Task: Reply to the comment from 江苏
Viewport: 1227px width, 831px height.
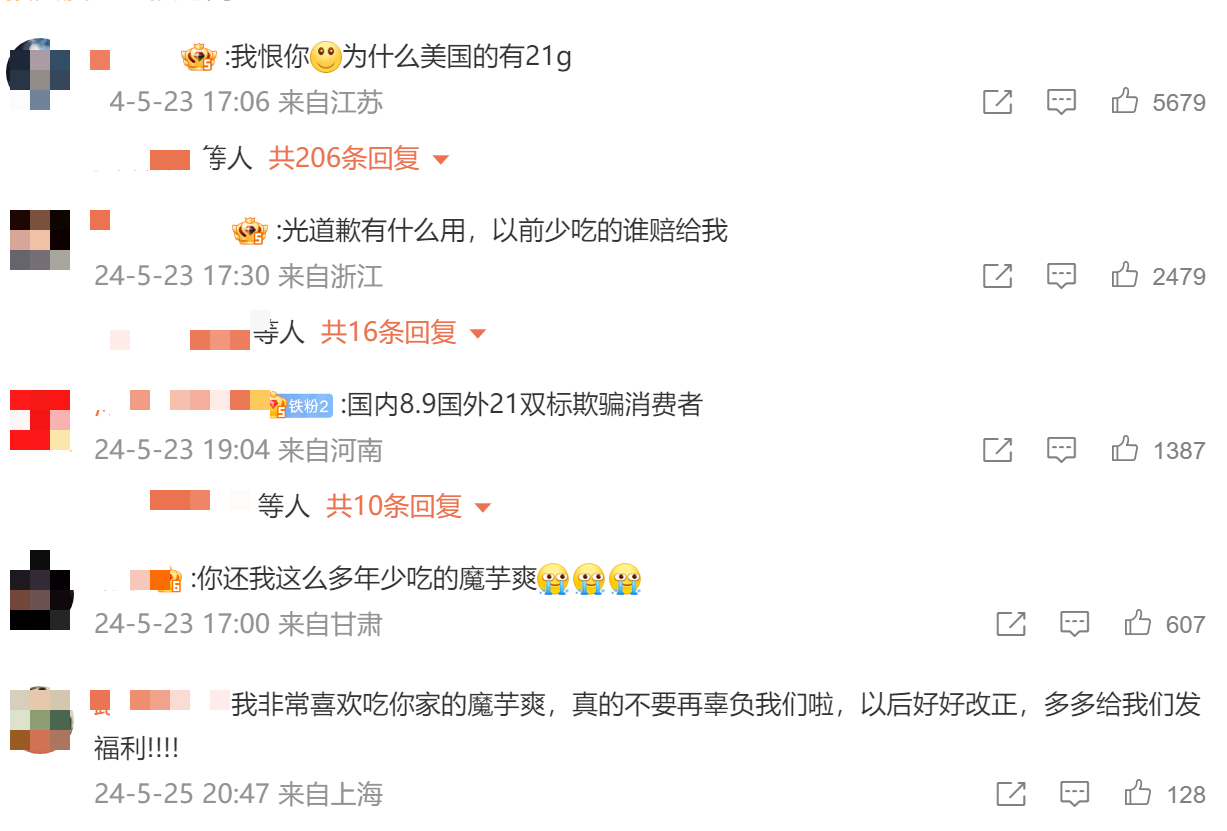Action: point(1061,101)
